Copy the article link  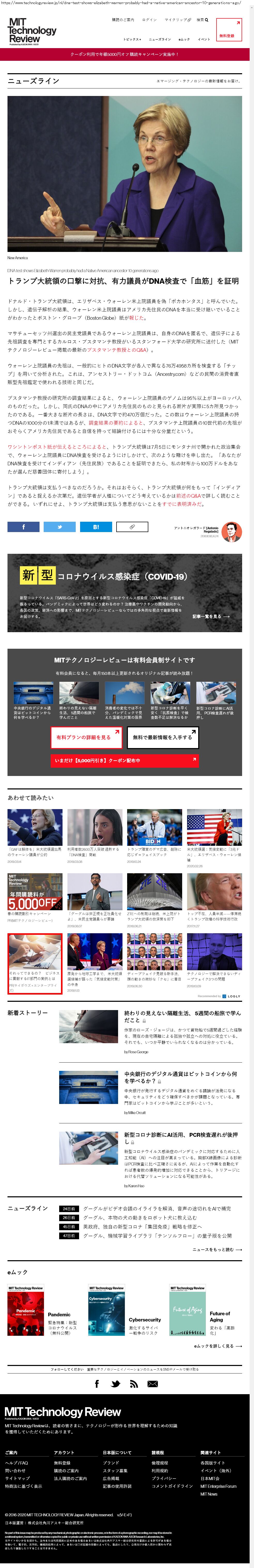tap(132, 527)
